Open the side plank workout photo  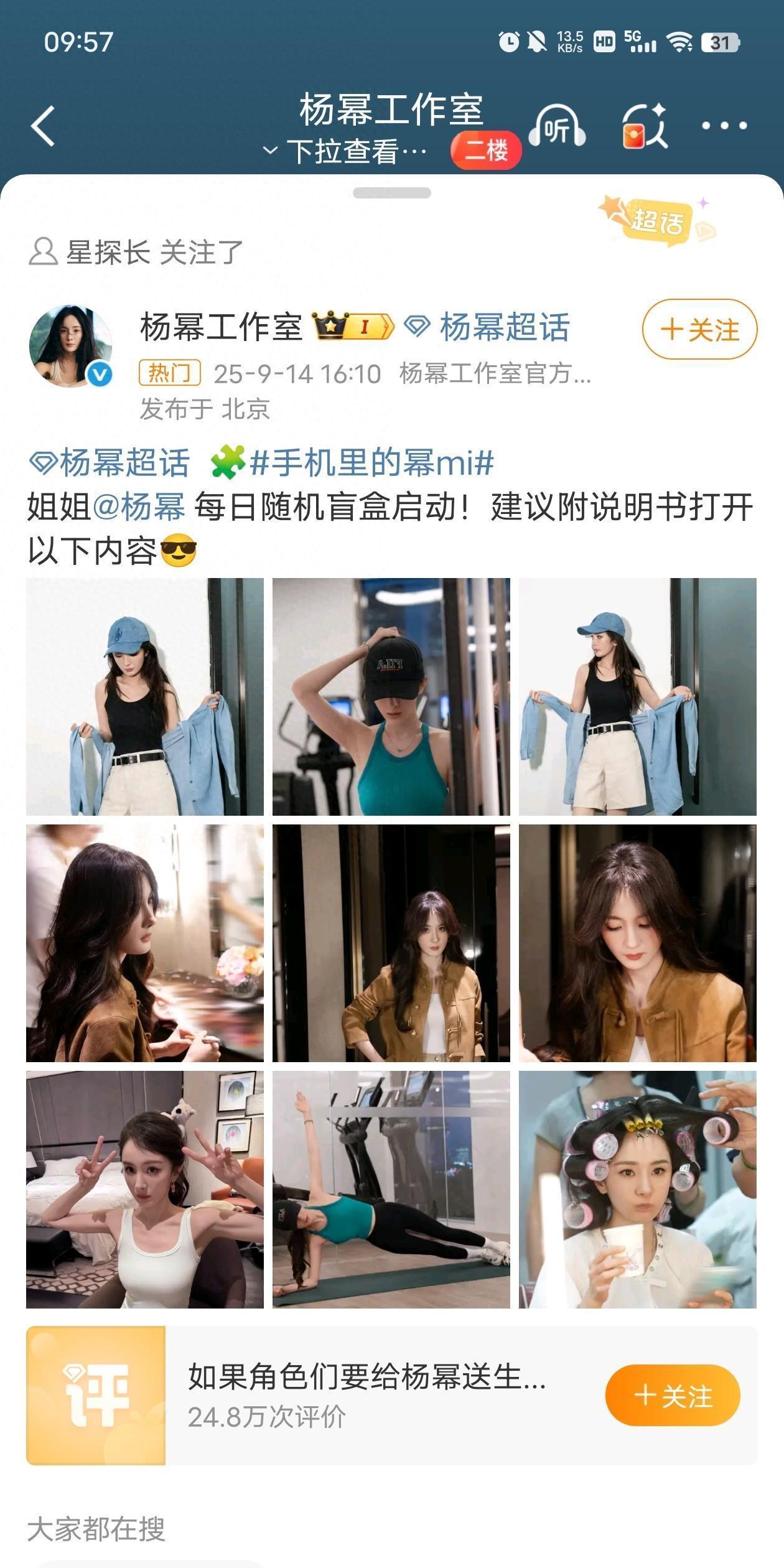point(391,1189)
